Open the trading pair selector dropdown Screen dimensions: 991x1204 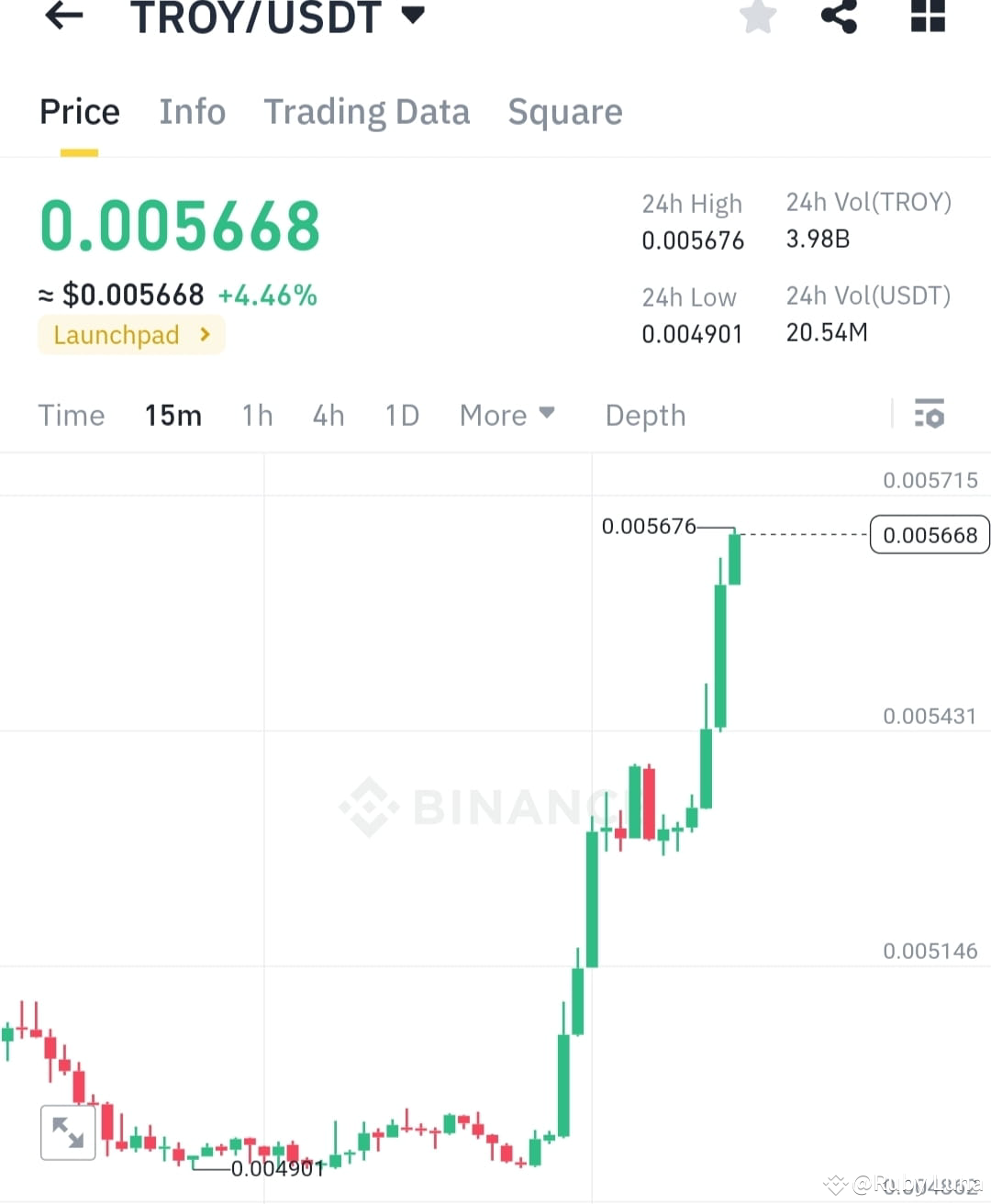pyautogui.click(x=412, y=15)
